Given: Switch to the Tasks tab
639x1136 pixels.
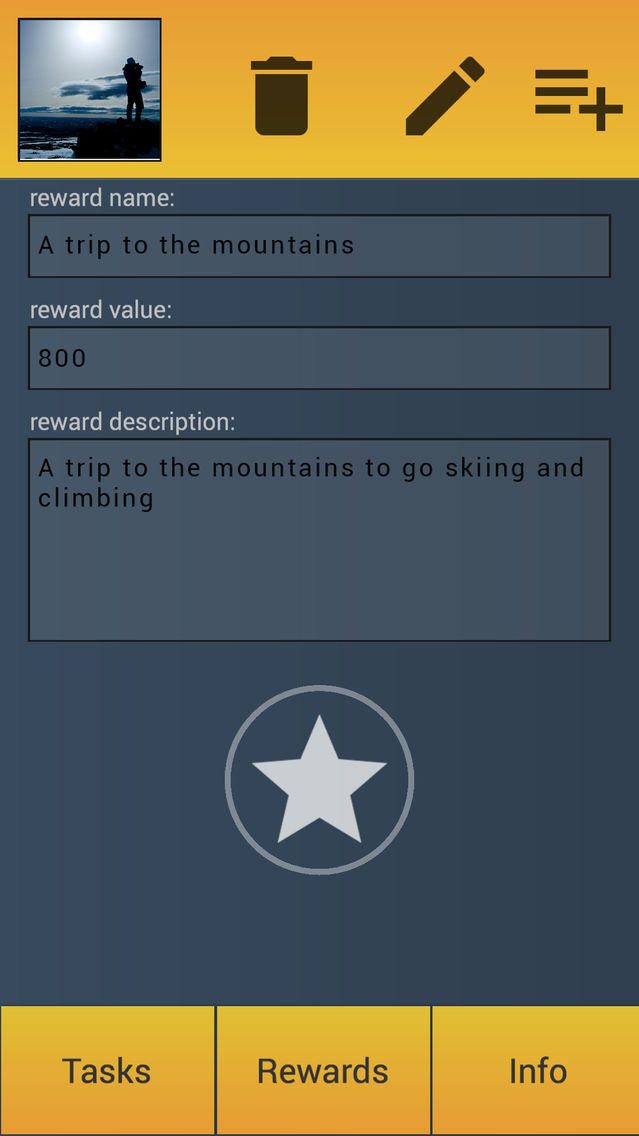Looking at the screenshot, I should 107,1071.
